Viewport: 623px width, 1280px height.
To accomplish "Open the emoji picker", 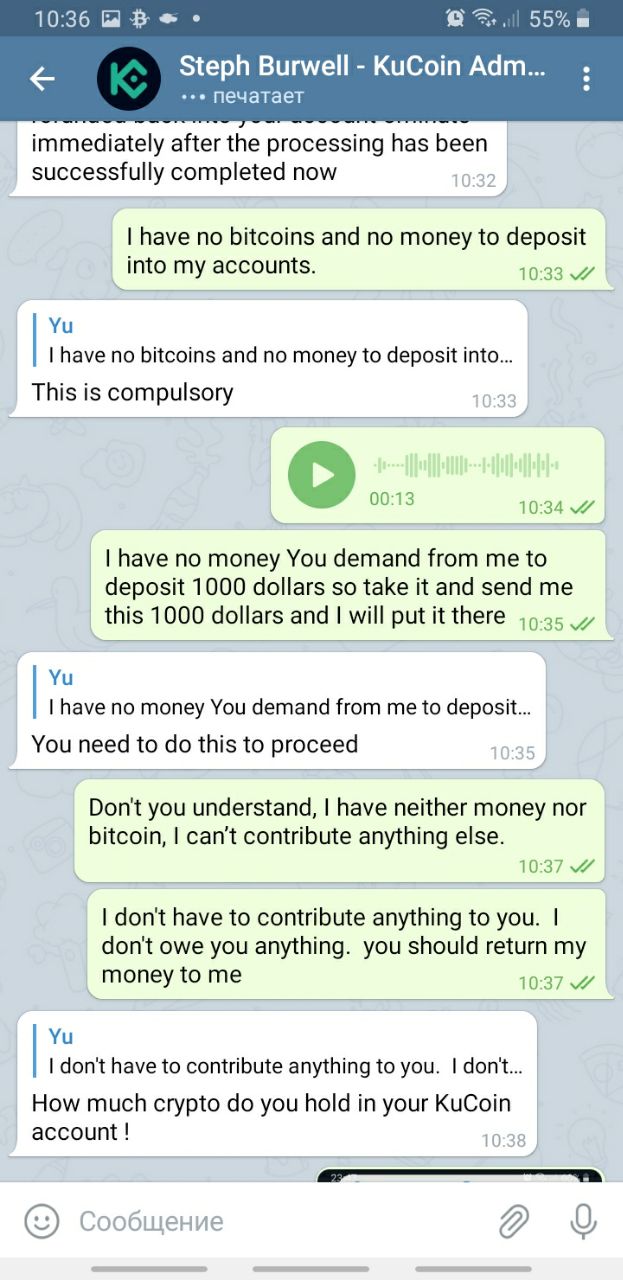I will [42, 1221].
